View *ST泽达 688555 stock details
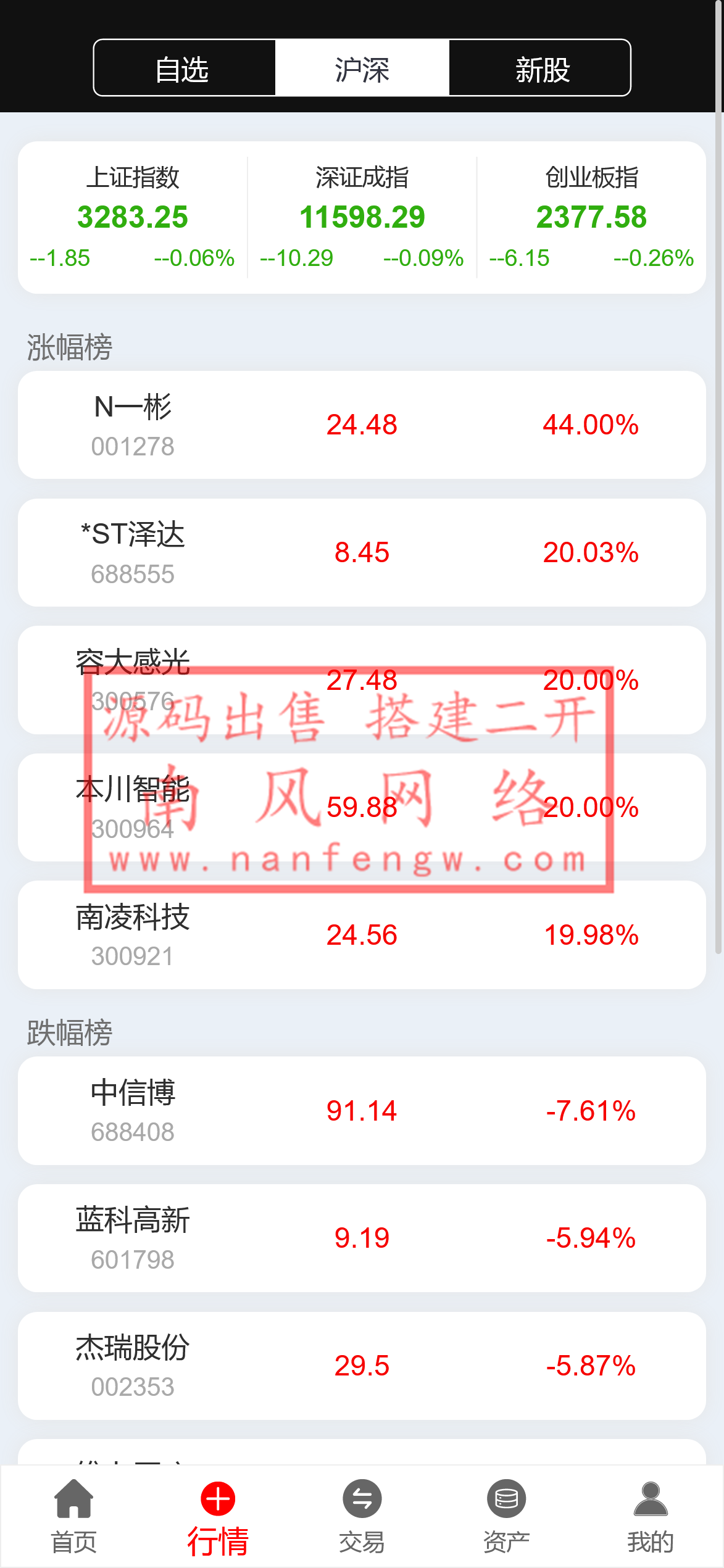 [x=362, y=552]
